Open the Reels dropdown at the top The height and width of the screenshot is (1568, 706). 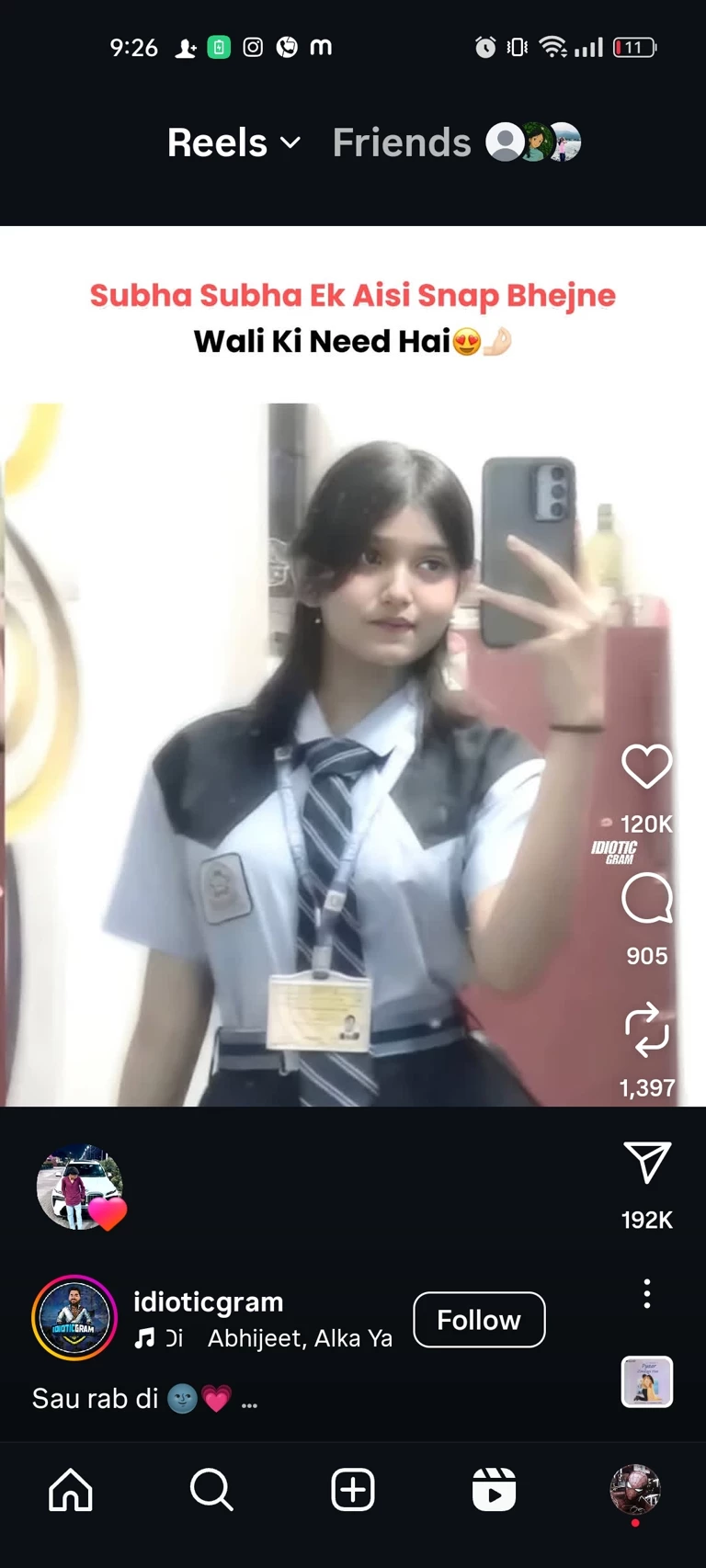pos(233,143)
